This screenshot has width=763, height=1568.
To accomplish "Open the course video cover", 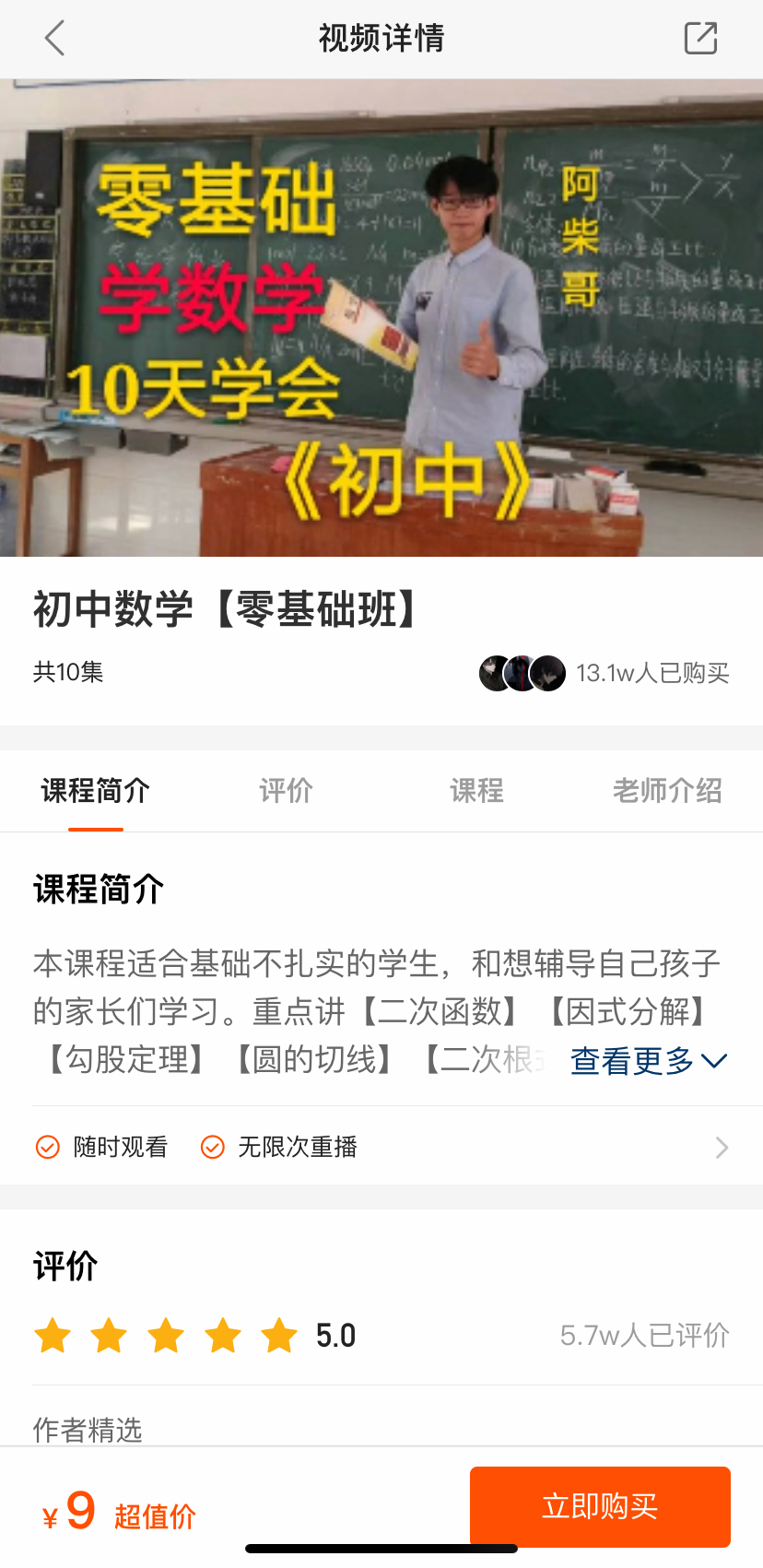I will 381,318.
